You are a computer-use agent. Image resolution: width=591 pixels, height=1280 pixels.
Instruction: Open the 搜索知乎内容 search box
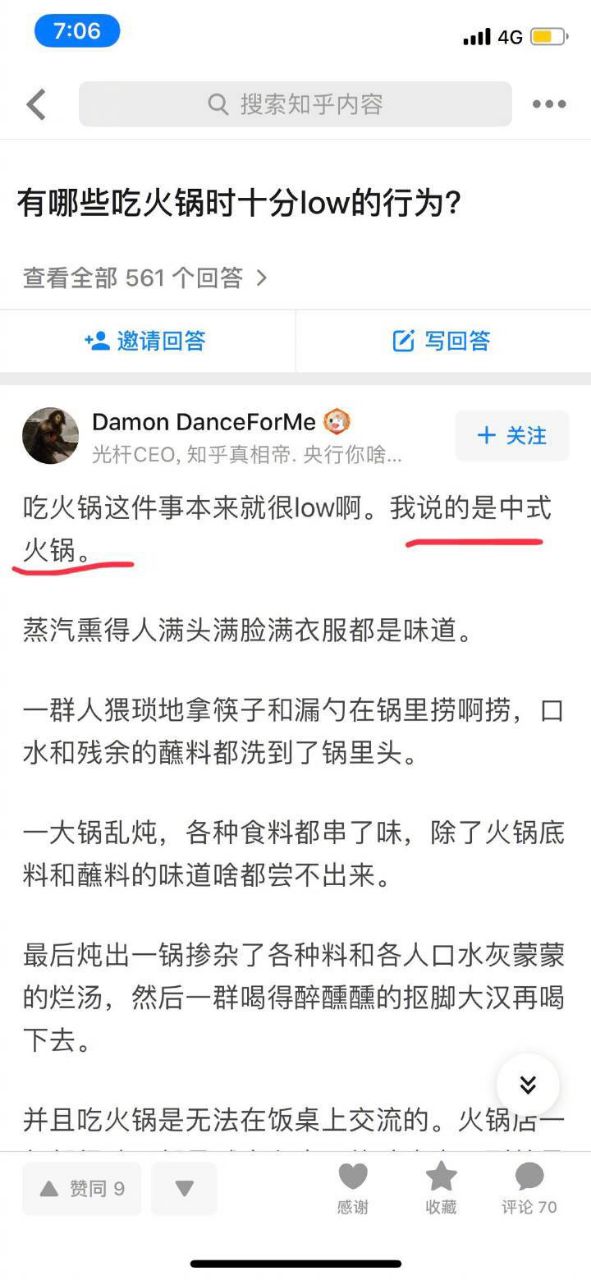pyautogui.click(x=295, y=104)
